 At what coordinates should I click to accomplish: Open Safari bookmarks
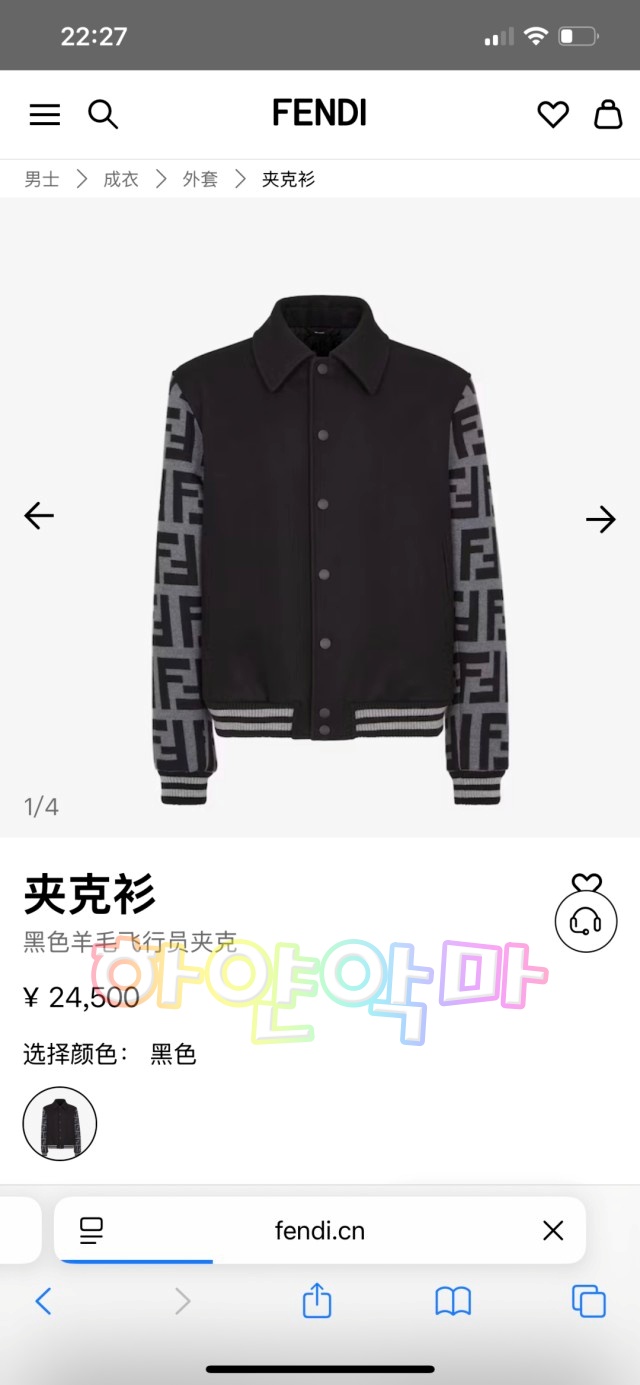(x=453, y=1301)
